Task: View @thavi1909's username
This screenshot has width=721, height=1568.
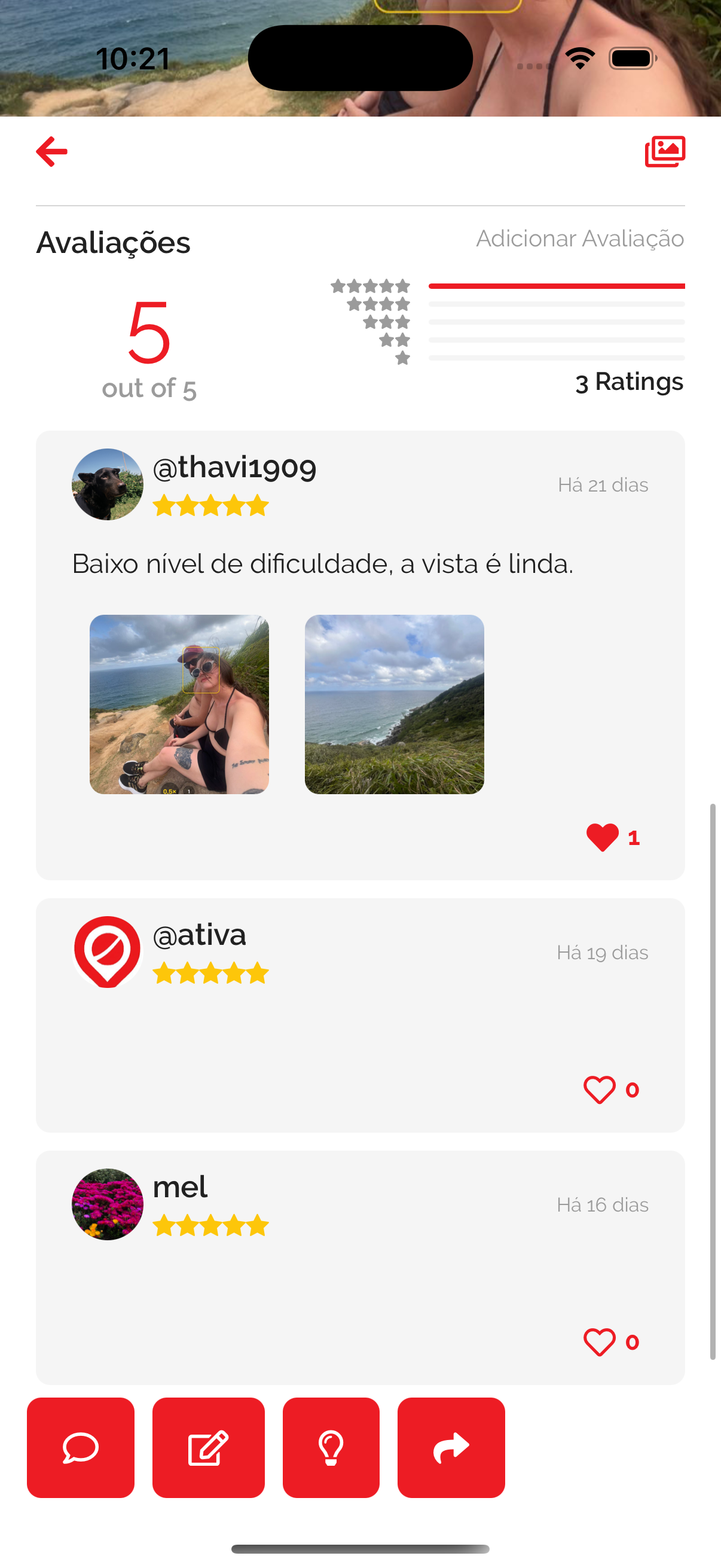Action: 234,467
